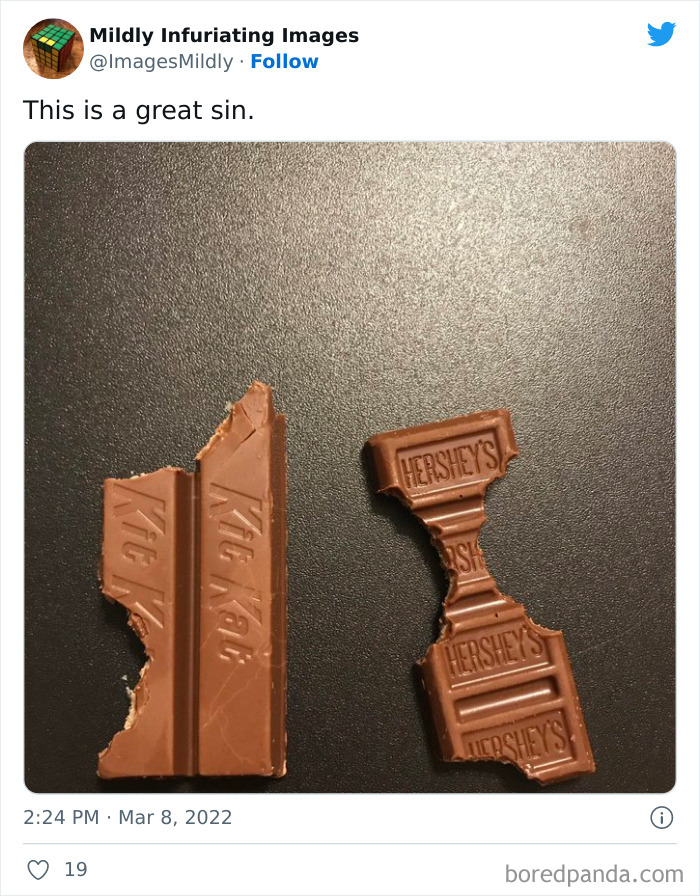Open the chocolate bars photo in the tweet
The width and height of the screenshot is (700, 896).
(350, 467)
